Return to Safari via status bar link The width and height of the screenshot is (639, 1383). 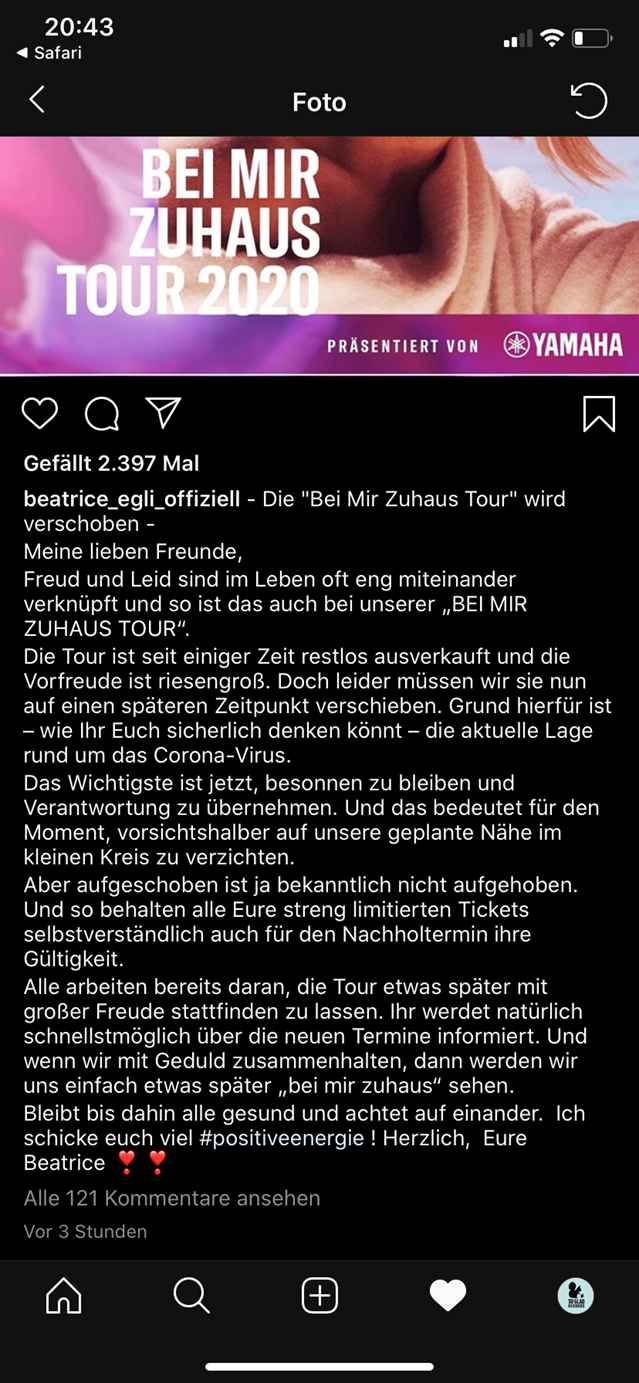[50, 53]
